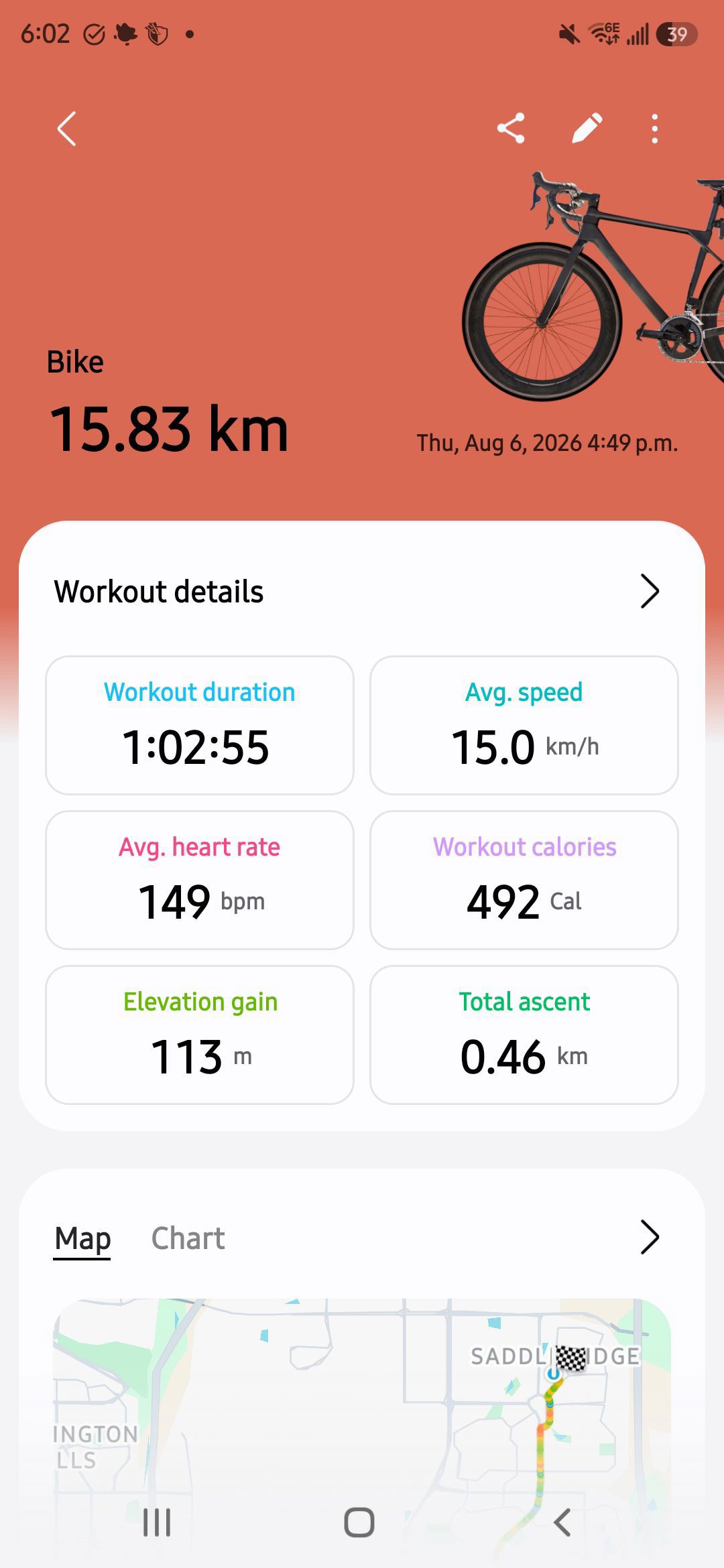Open the three-dot overflow menu
Image resolution: width=724 pixels, height=1568 pixels.
[655, 129]
